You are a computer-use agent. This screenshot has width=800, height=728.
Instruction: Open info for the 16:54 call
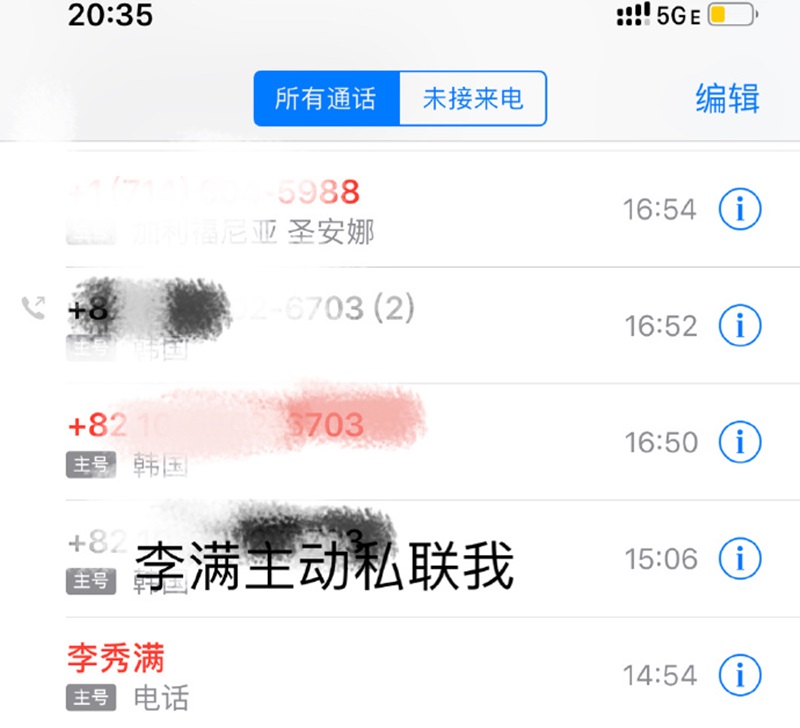coord(740,209)
